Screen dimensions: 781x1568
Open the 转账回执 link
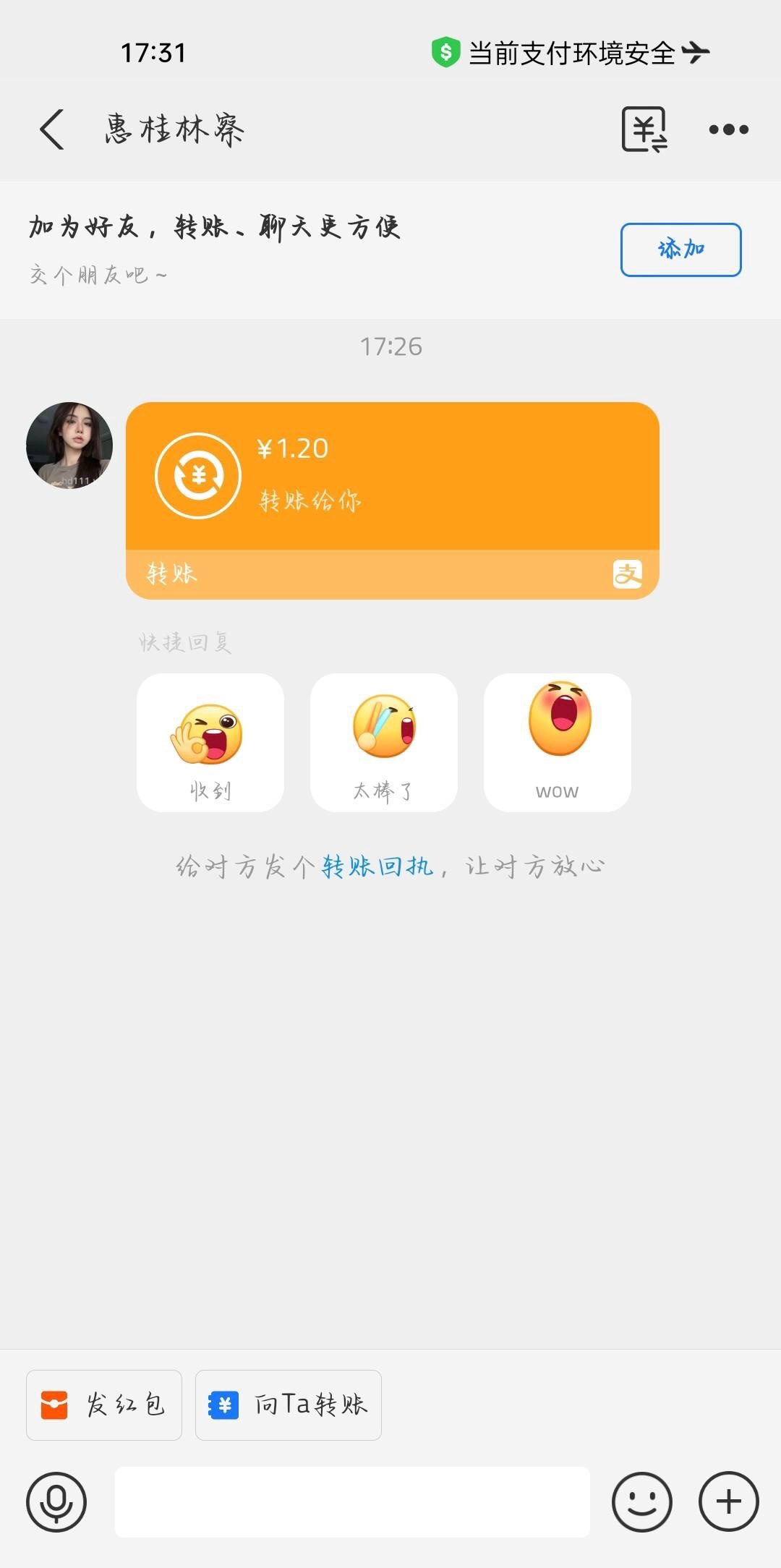(377, 866)
